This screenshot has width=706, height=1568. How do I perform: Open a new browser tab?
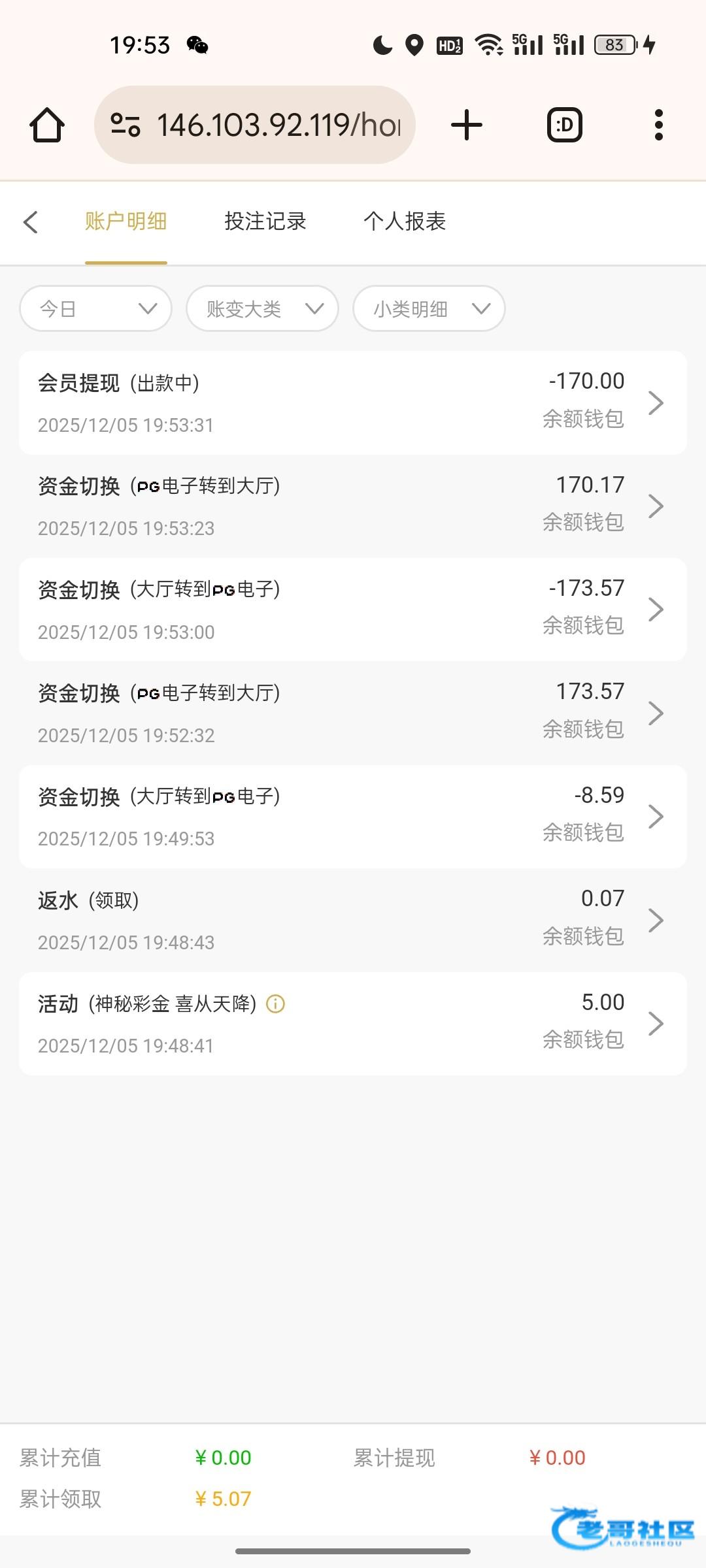pyautogui.click(x=467, y=125)
